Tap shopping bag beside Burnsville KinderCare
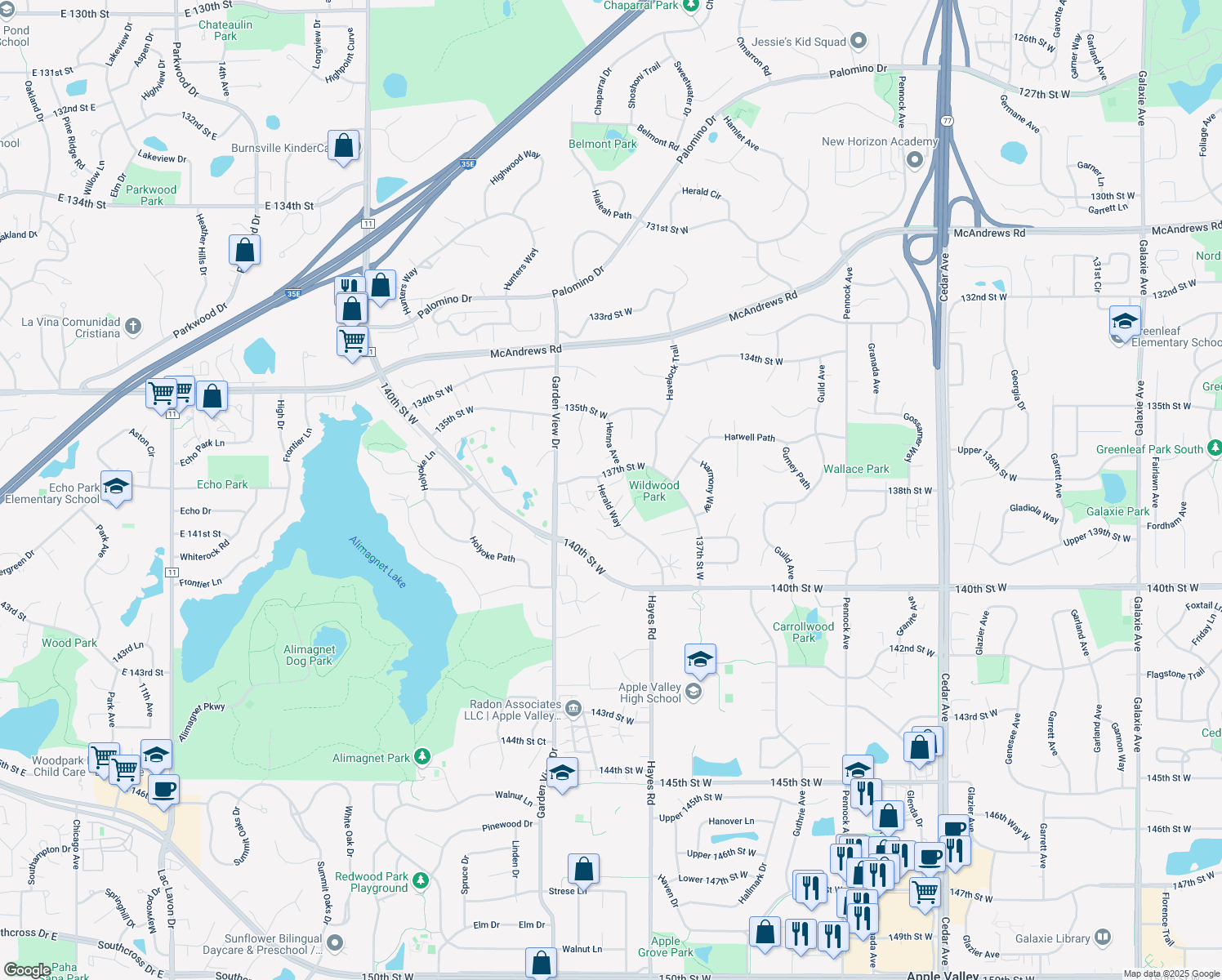The image size is (1222, 980). (x=344, y=146)
